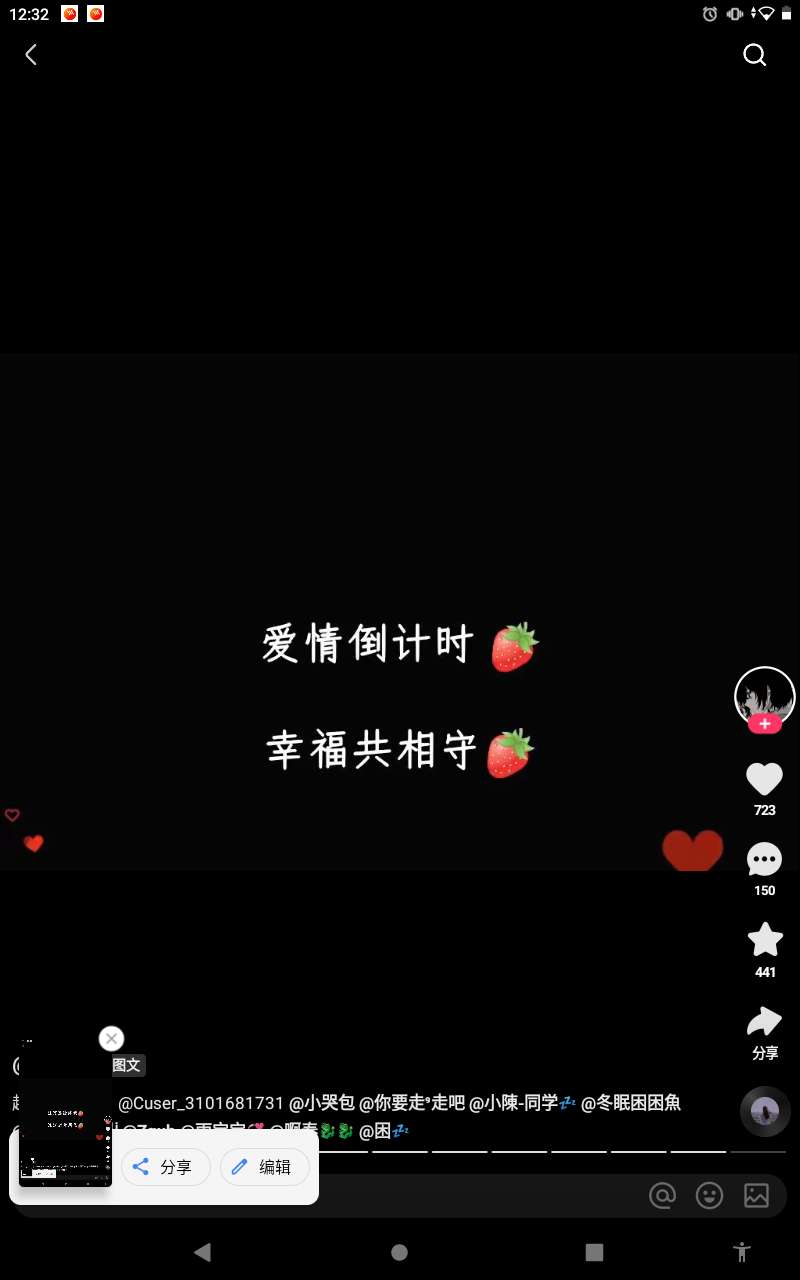Tap 分享 in the screenshot popup

[166, 1167]
